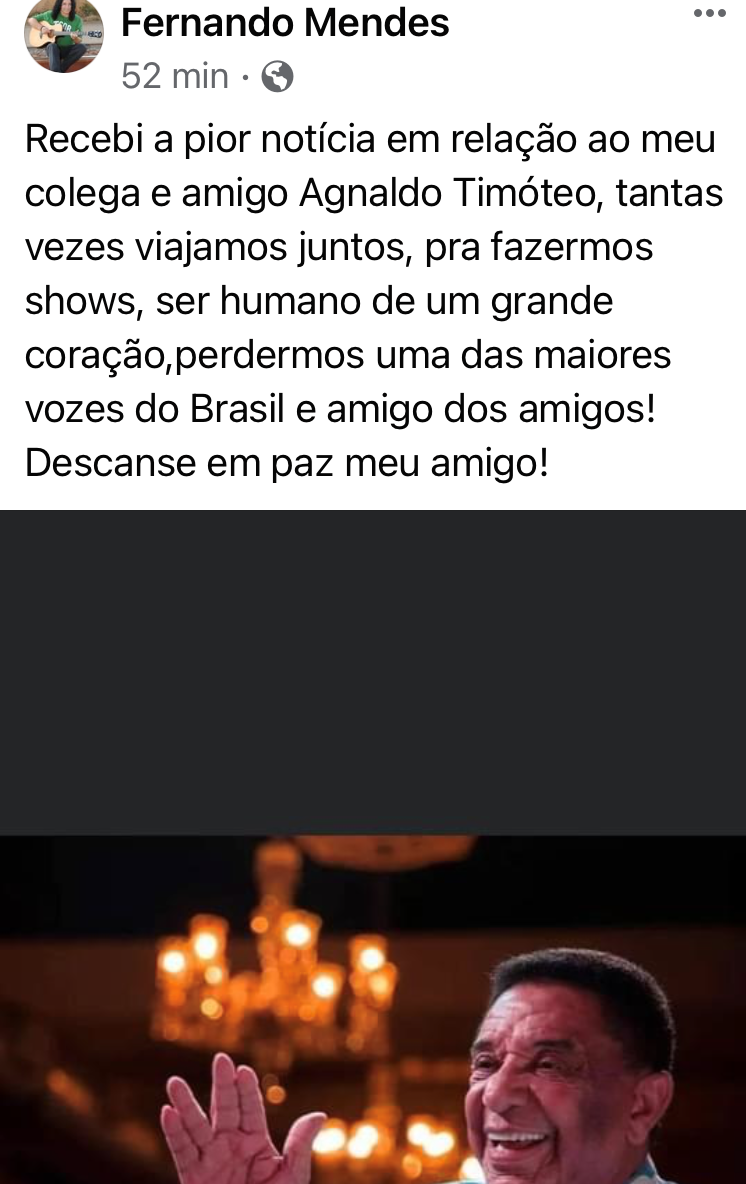The width and height of the screenshot is (746, 1184).
Task: Open the post's three-dot options menu
Action: tap(709, 14)
